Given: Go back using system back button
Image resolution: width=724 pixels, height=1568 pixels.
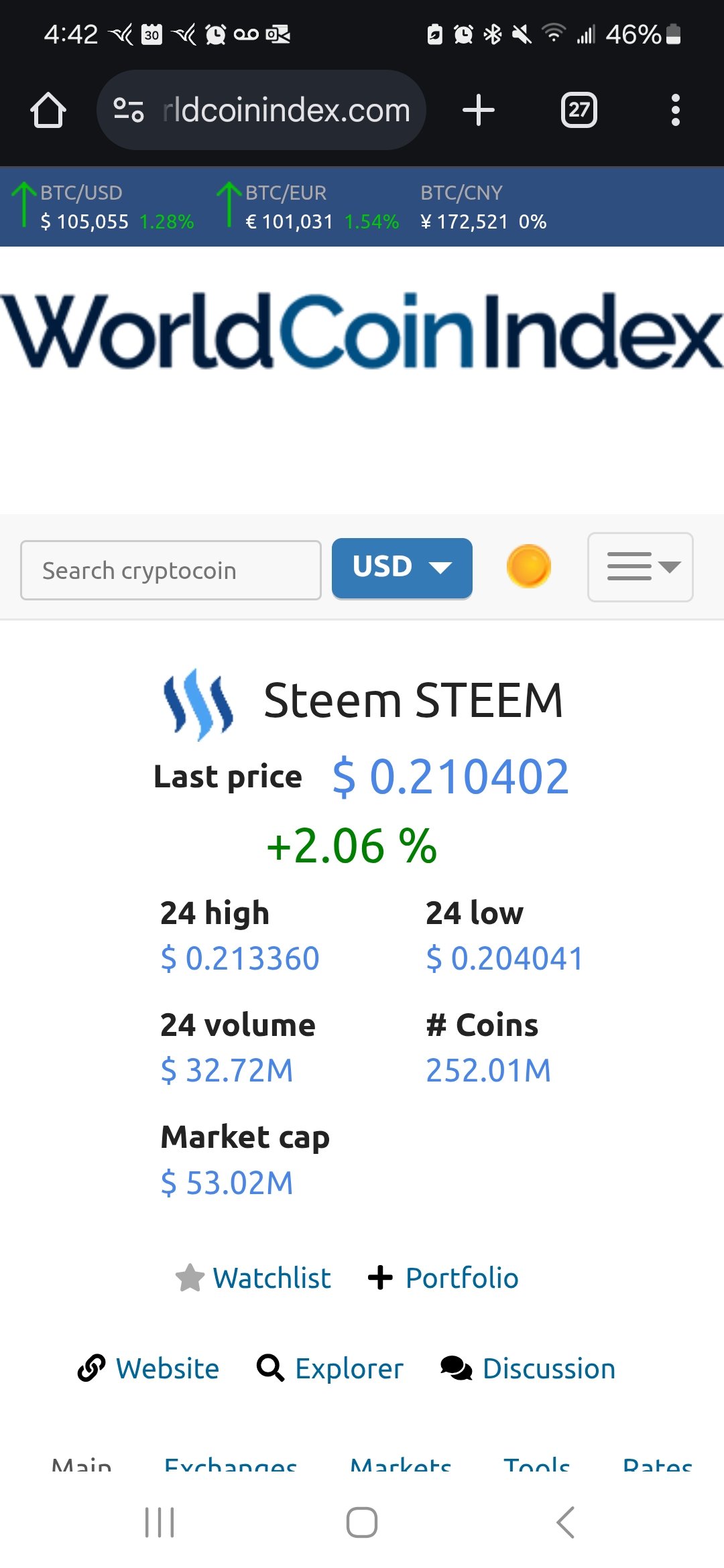Looking at the screenshot, I should pyautogui.click(x=565, y=1522).
